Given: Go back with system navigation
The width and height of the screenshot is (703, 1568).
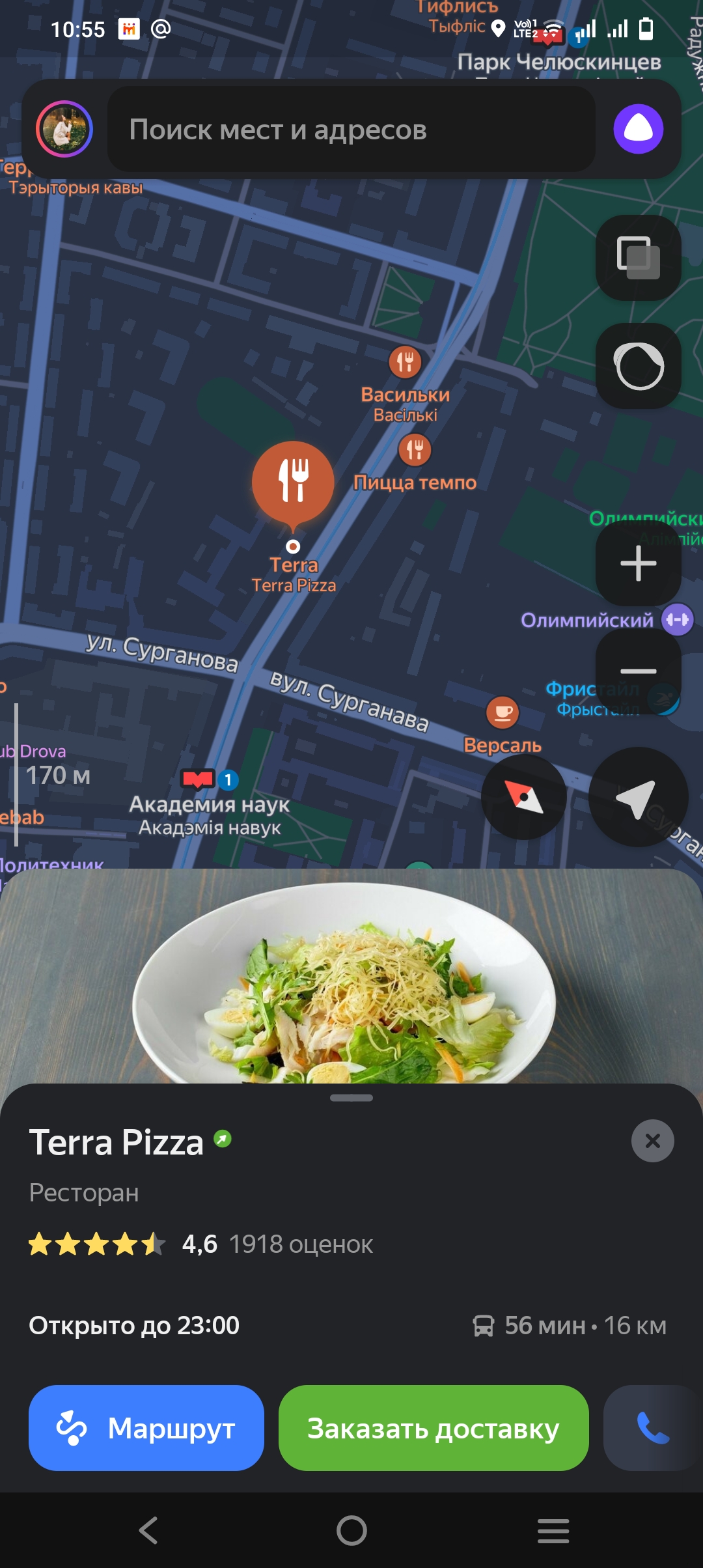Looking at the screenshot, I should tap(148, 1530).
